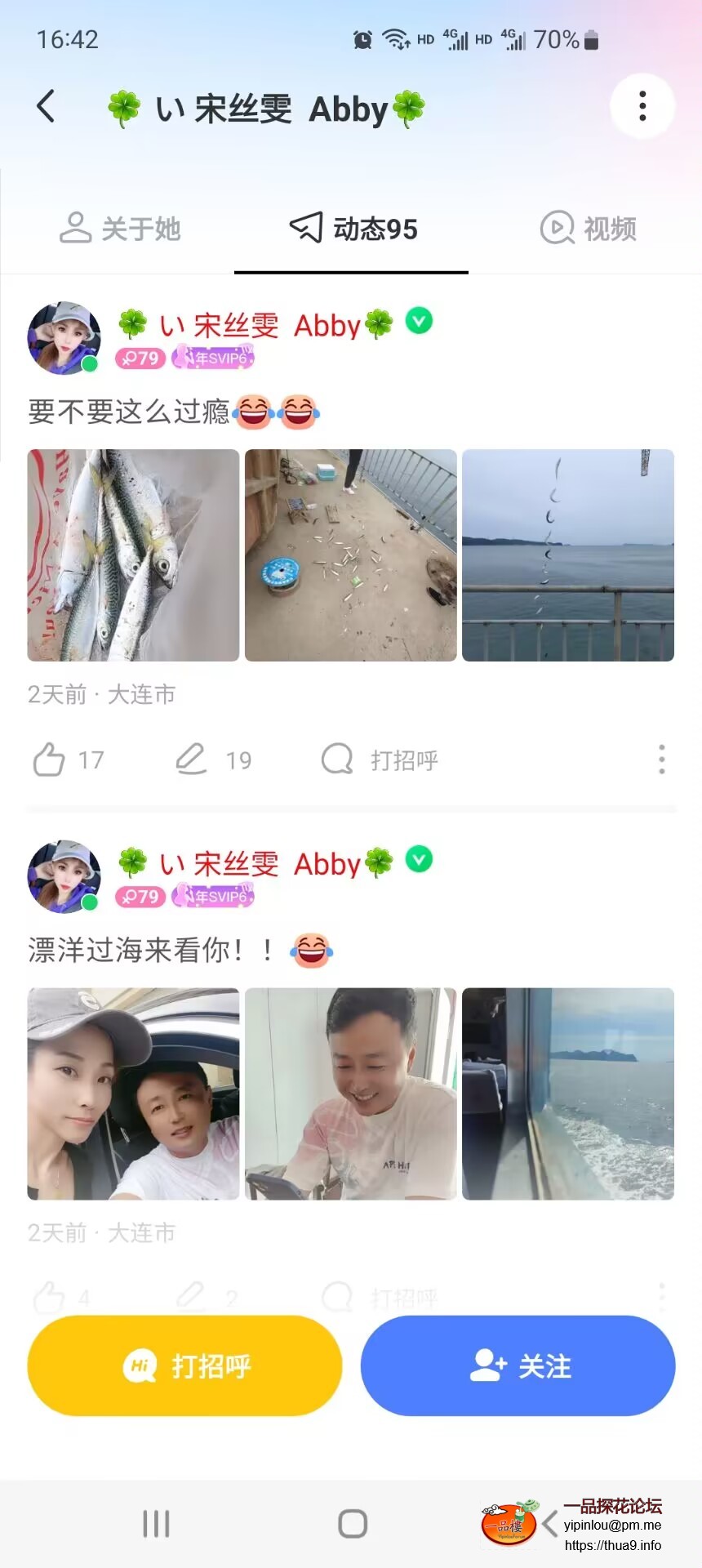
Task: View the pier ground photo with scattered fish
Action: (x=351, y=555)
